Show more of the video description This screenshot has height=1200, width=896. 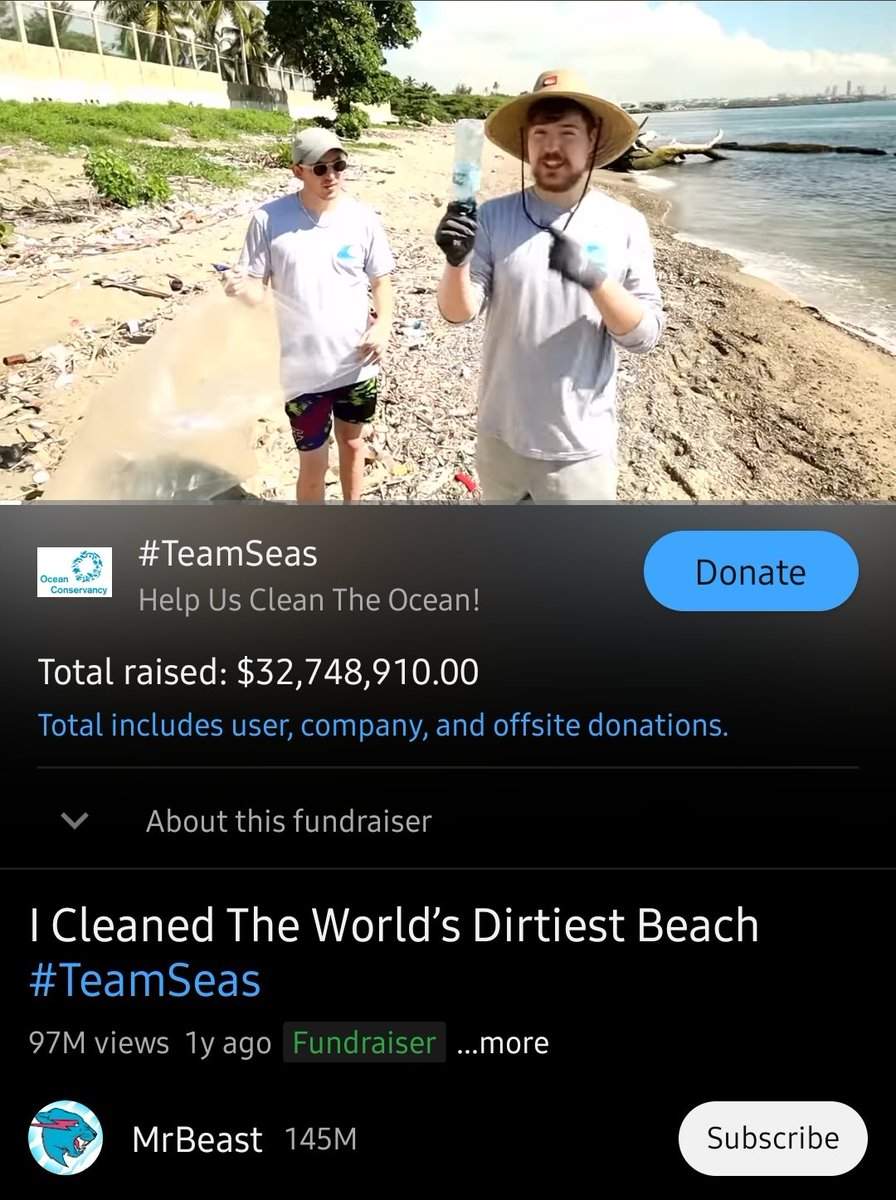[x=502, y=1043]
